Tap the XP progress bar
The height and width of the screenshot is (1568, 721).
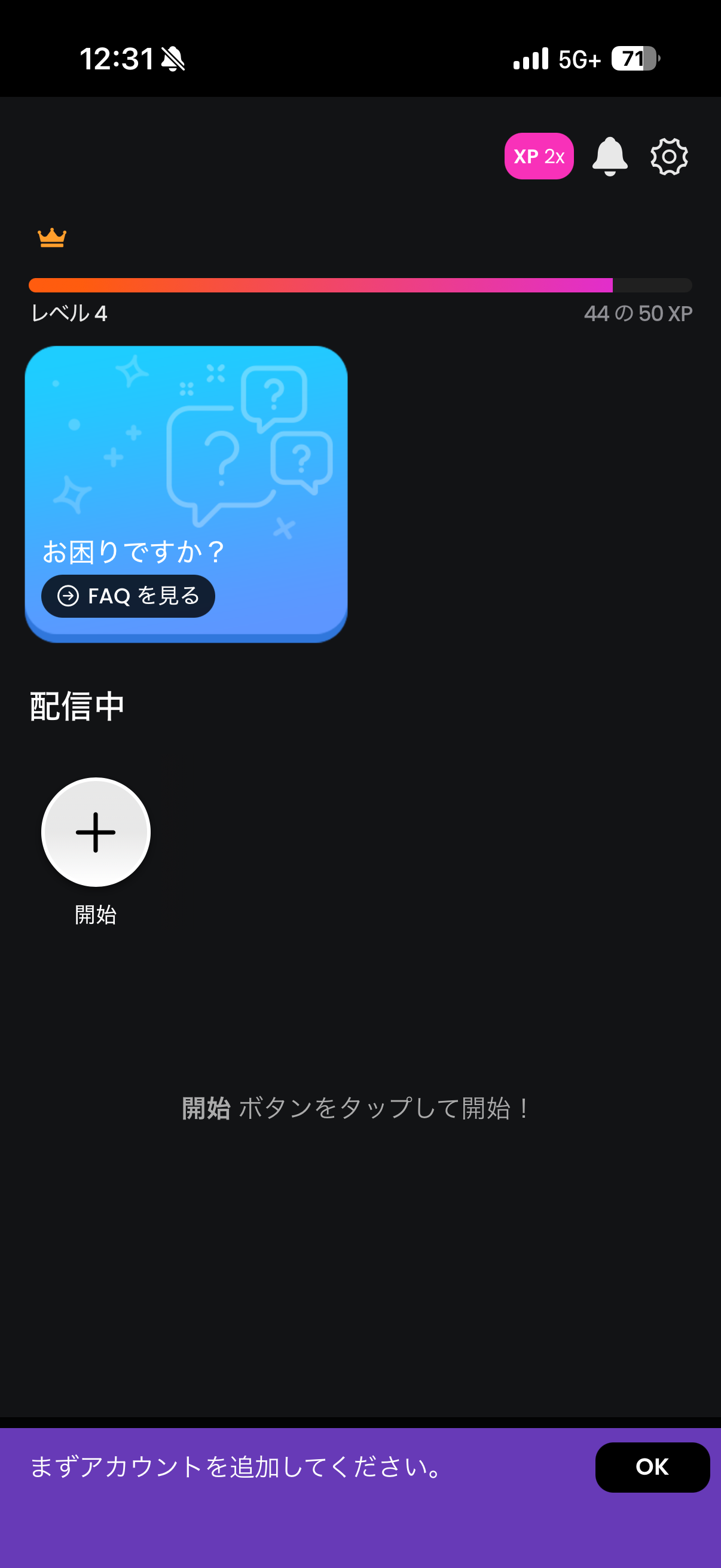(360, 284)
